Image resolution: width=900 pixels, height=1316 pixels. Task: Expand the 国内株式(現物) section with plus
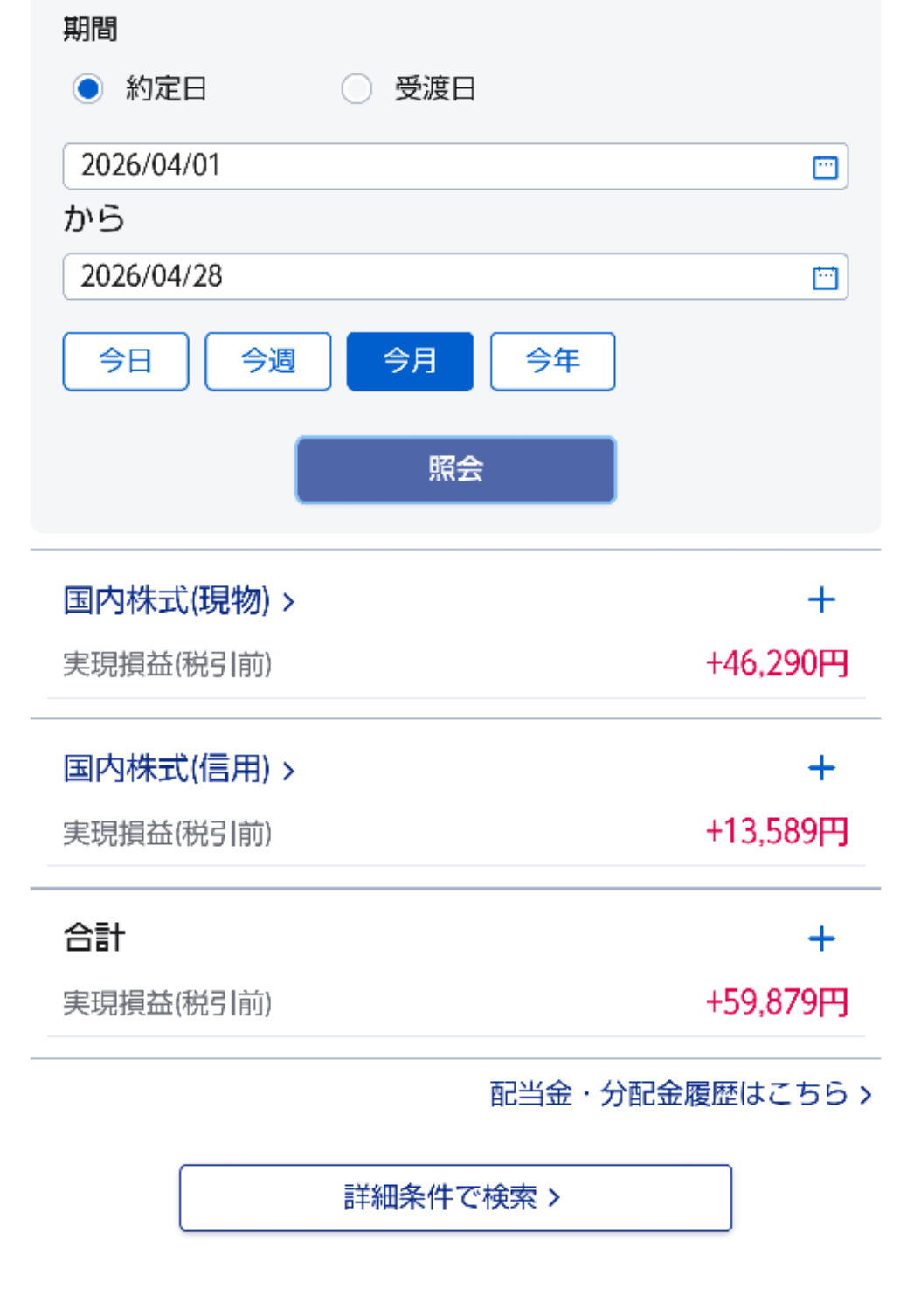821,600
